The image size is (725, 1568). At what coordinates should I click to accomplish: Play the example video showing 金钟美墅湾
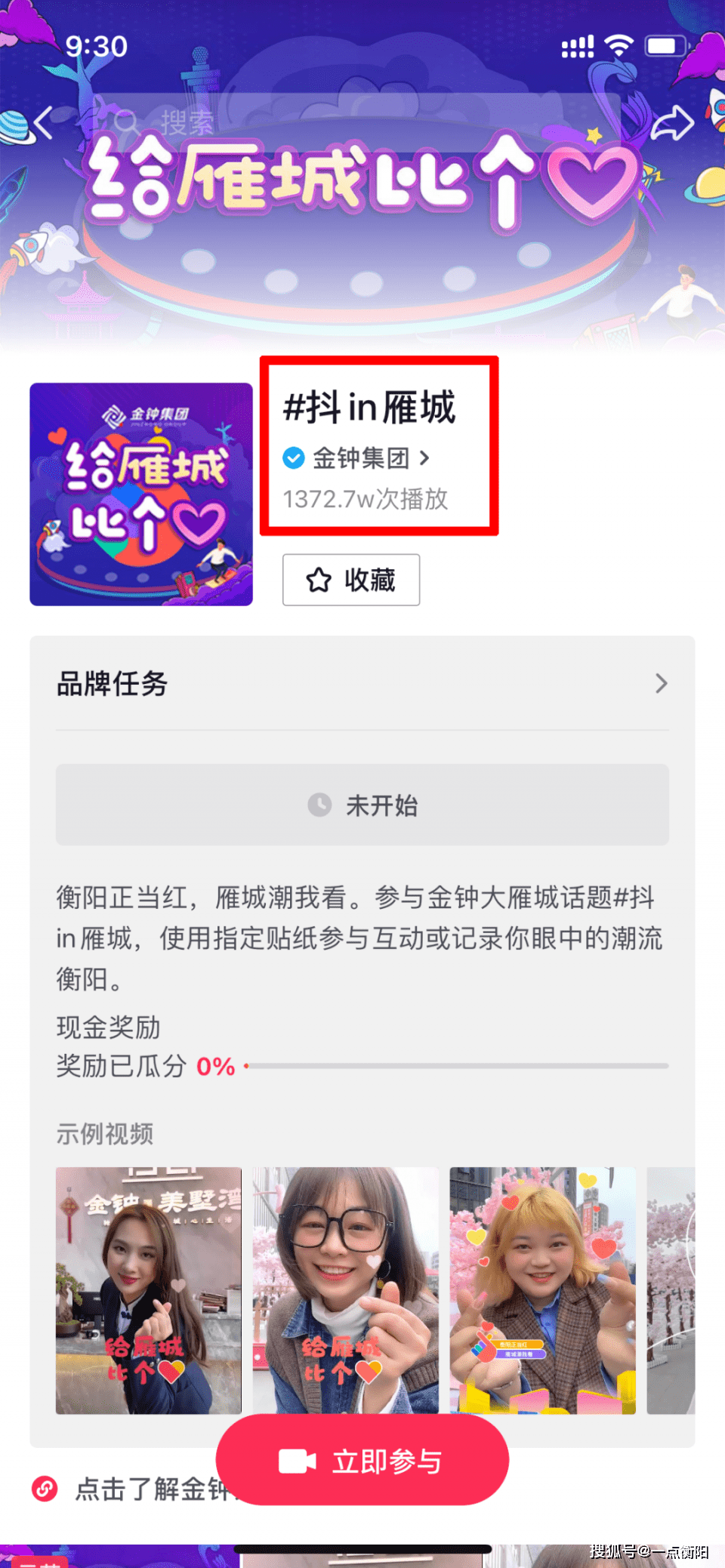(149, 1290)
